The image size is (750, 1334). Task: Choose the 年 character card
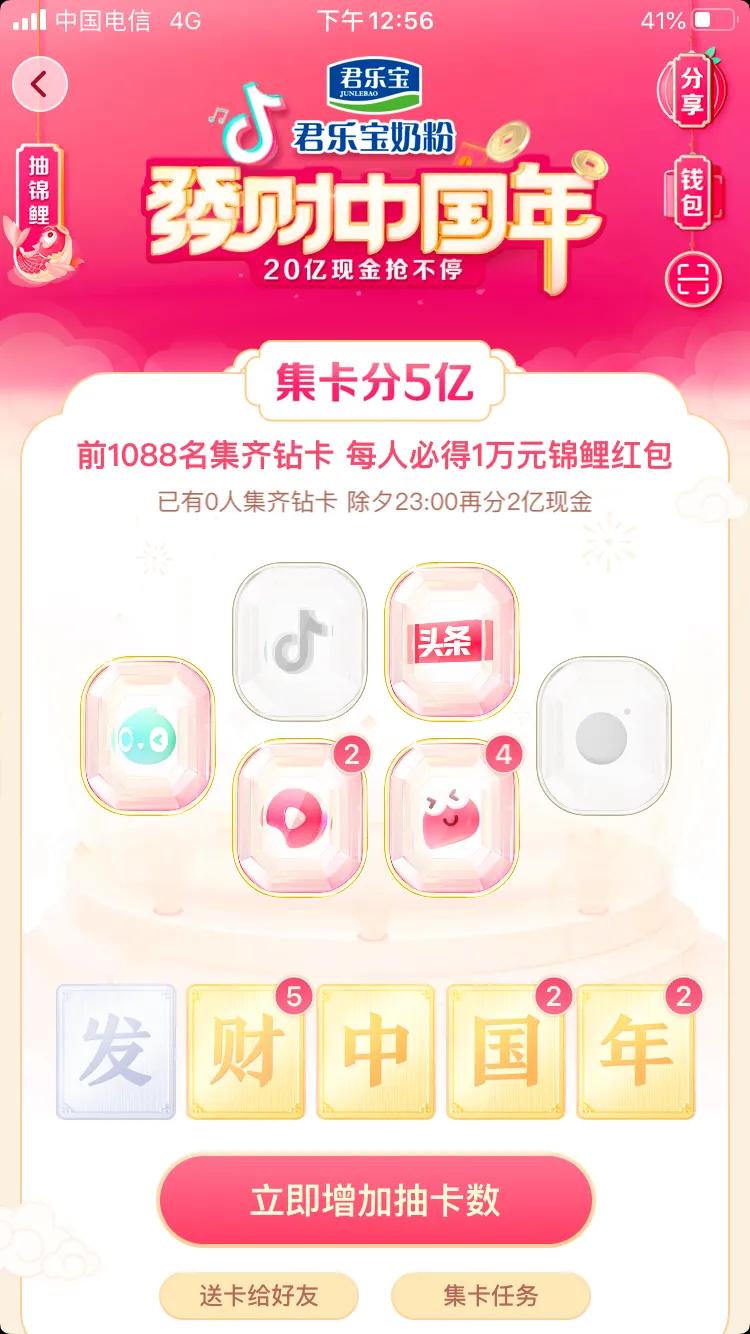click(635, 1052)
